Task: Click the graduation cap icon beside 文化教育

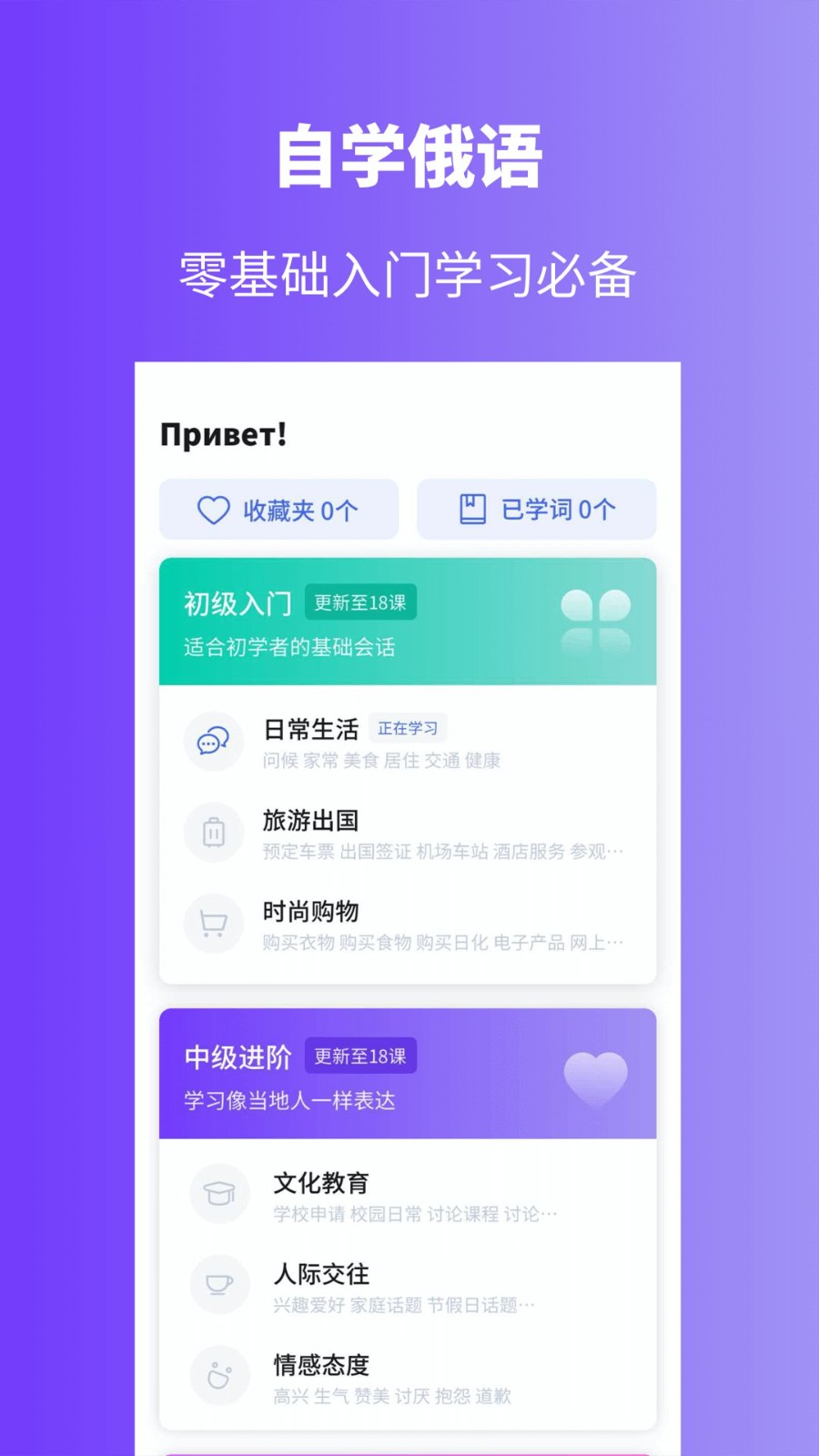Action: [x=218, y=1193]
